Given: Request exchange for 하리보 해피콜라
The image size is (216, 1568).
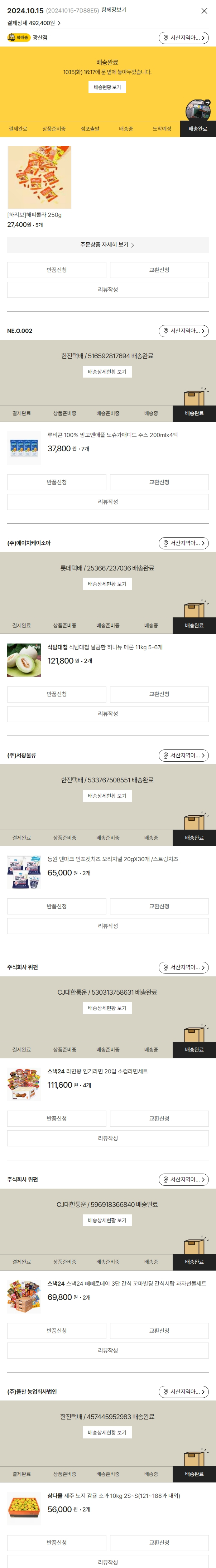Looking at the screenshot, I should (159, 270).
